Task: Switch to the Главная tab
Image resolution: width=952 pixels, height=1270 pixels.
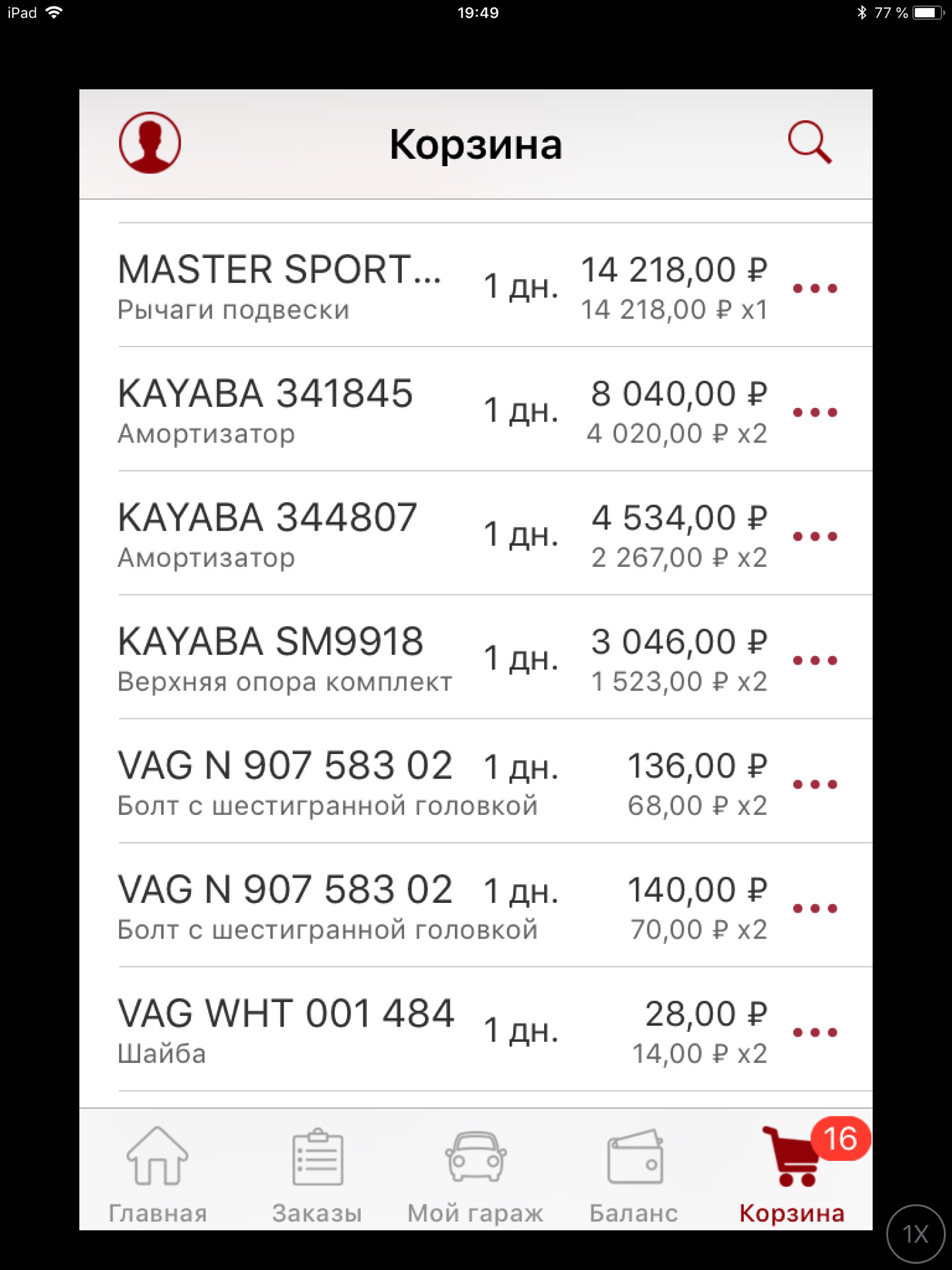Action: click(x=157, y=1175)
